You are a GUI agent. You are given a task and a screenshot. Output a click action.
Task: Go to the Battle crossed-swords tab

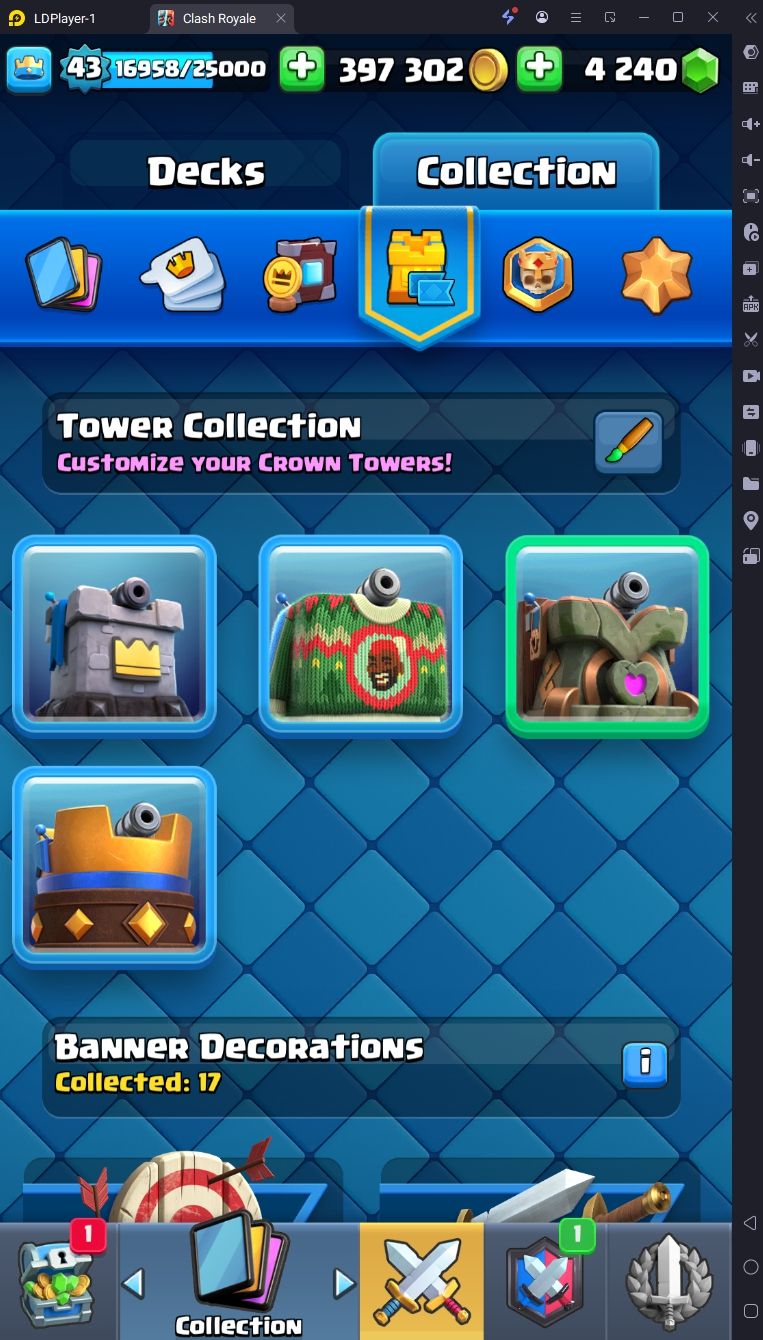tap(421, 1282)
